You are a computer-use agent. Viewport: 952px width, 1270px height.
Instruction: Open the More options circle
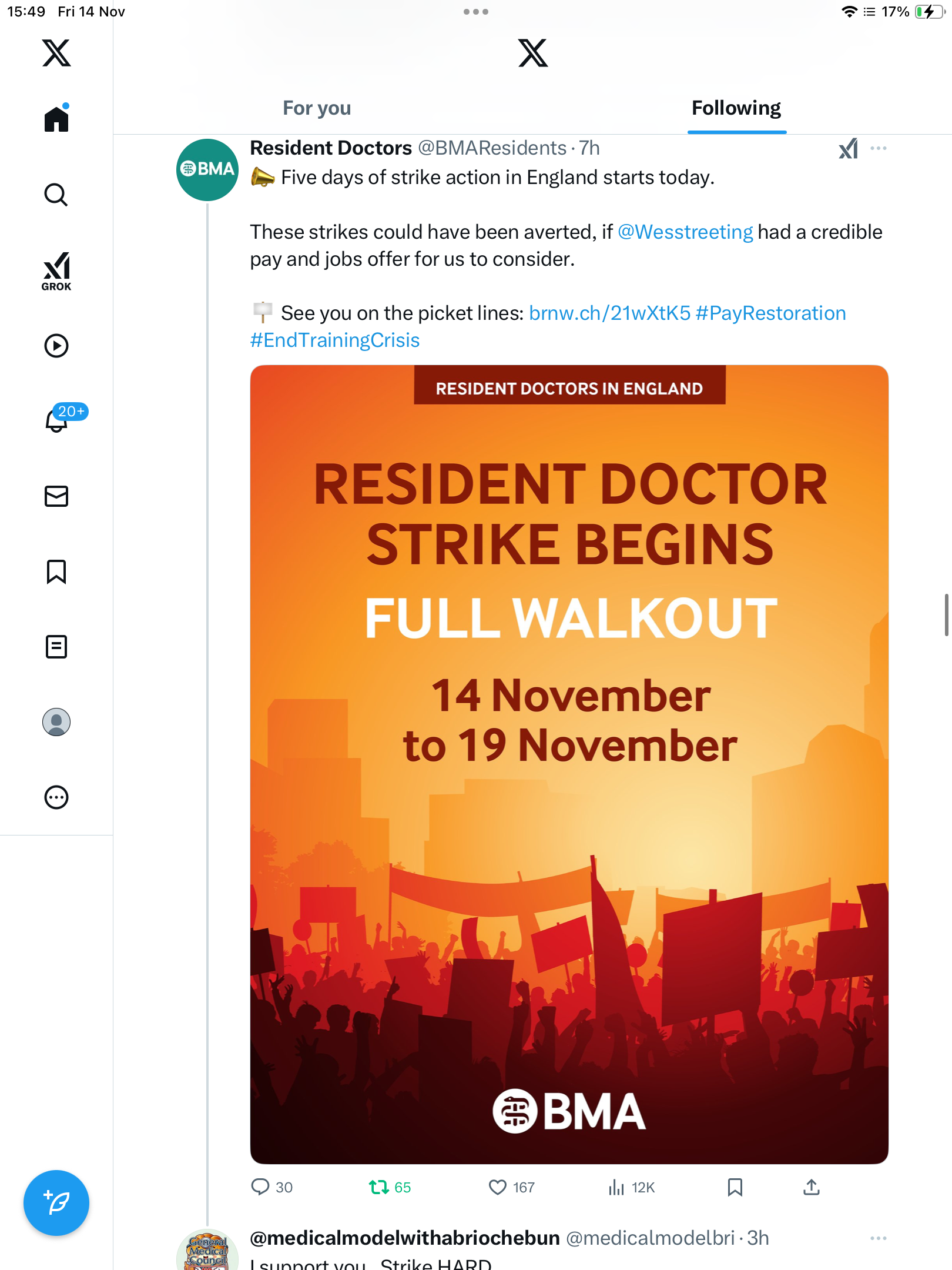pos(56,797)
